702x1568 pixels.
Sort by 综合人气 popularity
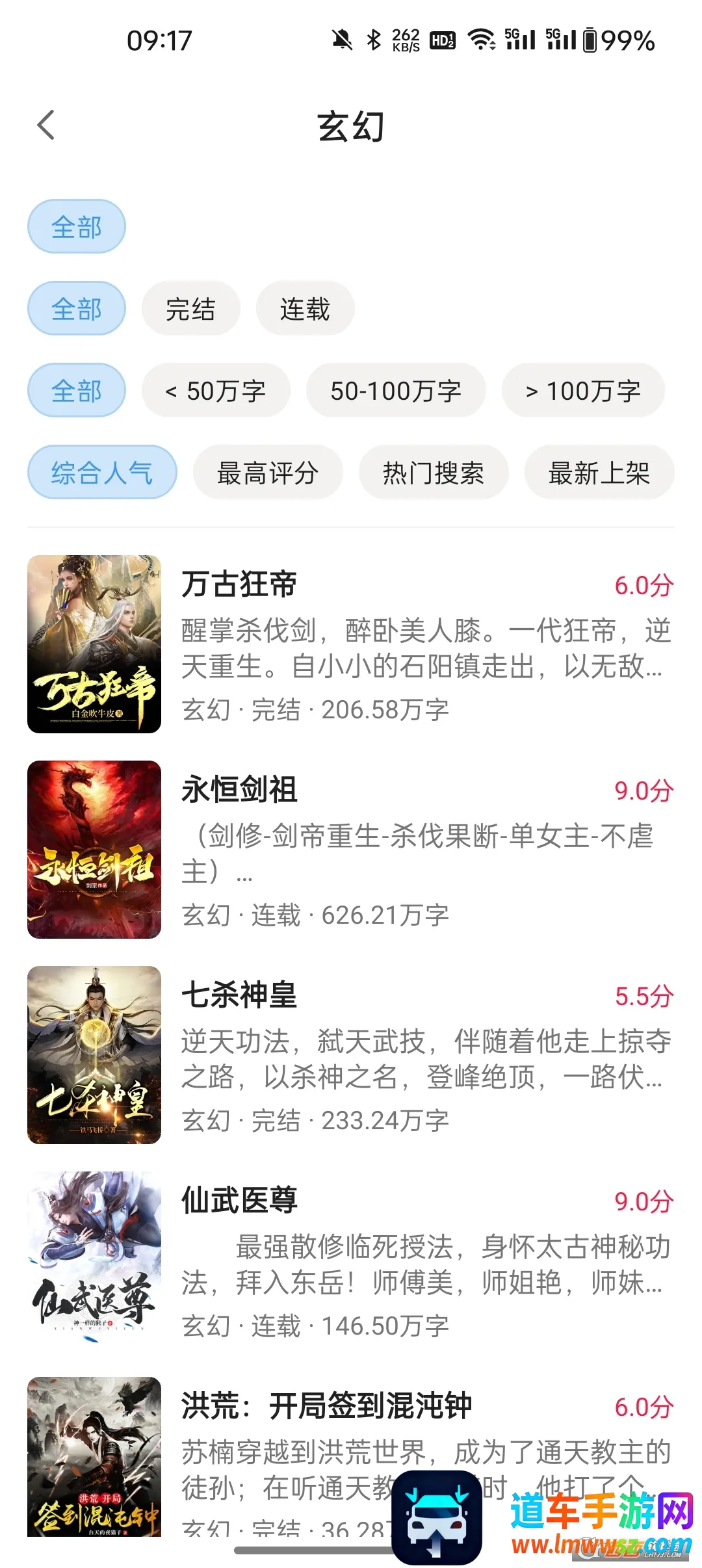[x=102, y=473]
